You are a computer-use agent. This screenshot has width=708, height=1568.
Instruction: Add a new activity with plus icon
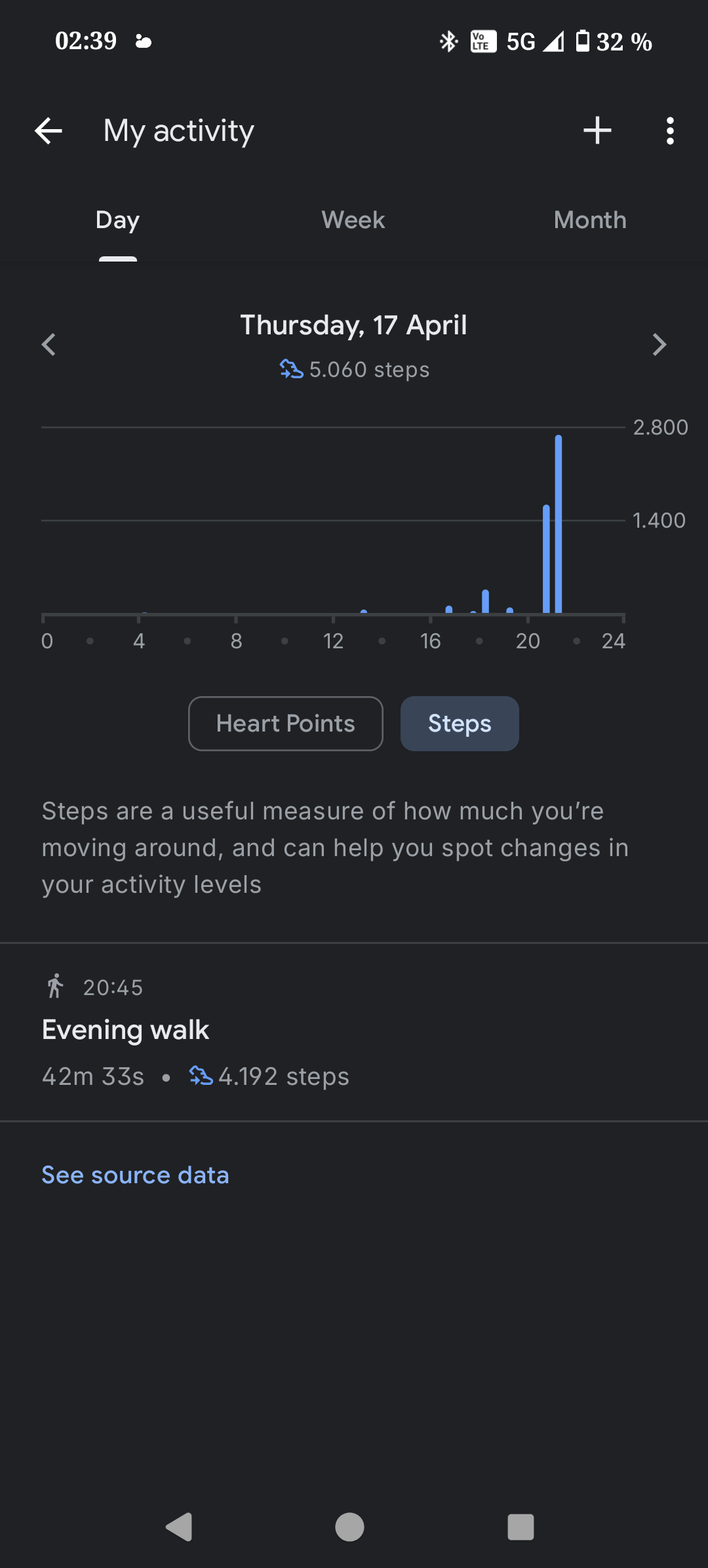point(597,131)
